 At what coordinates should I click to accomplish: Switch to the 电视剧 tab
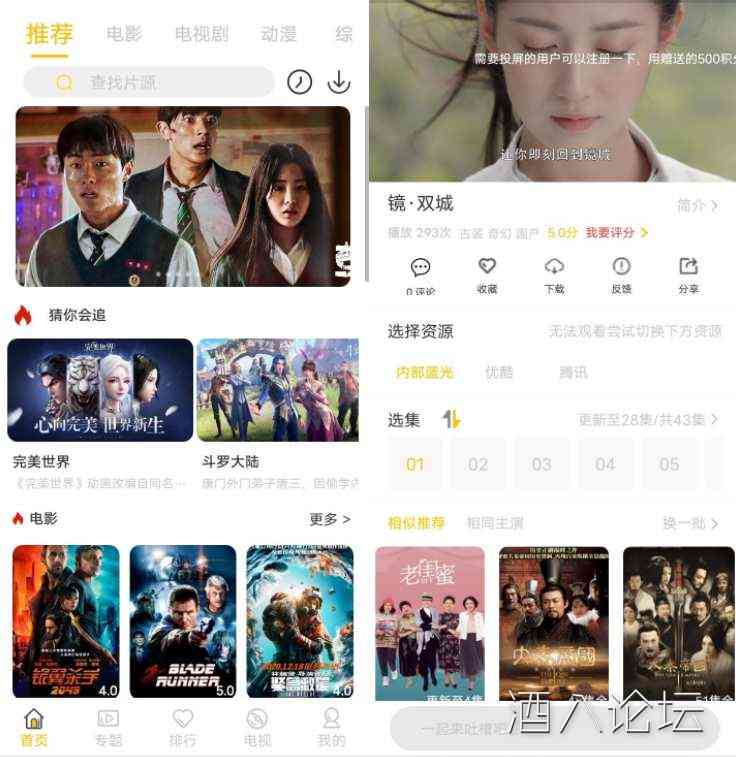tap(201, 34)
